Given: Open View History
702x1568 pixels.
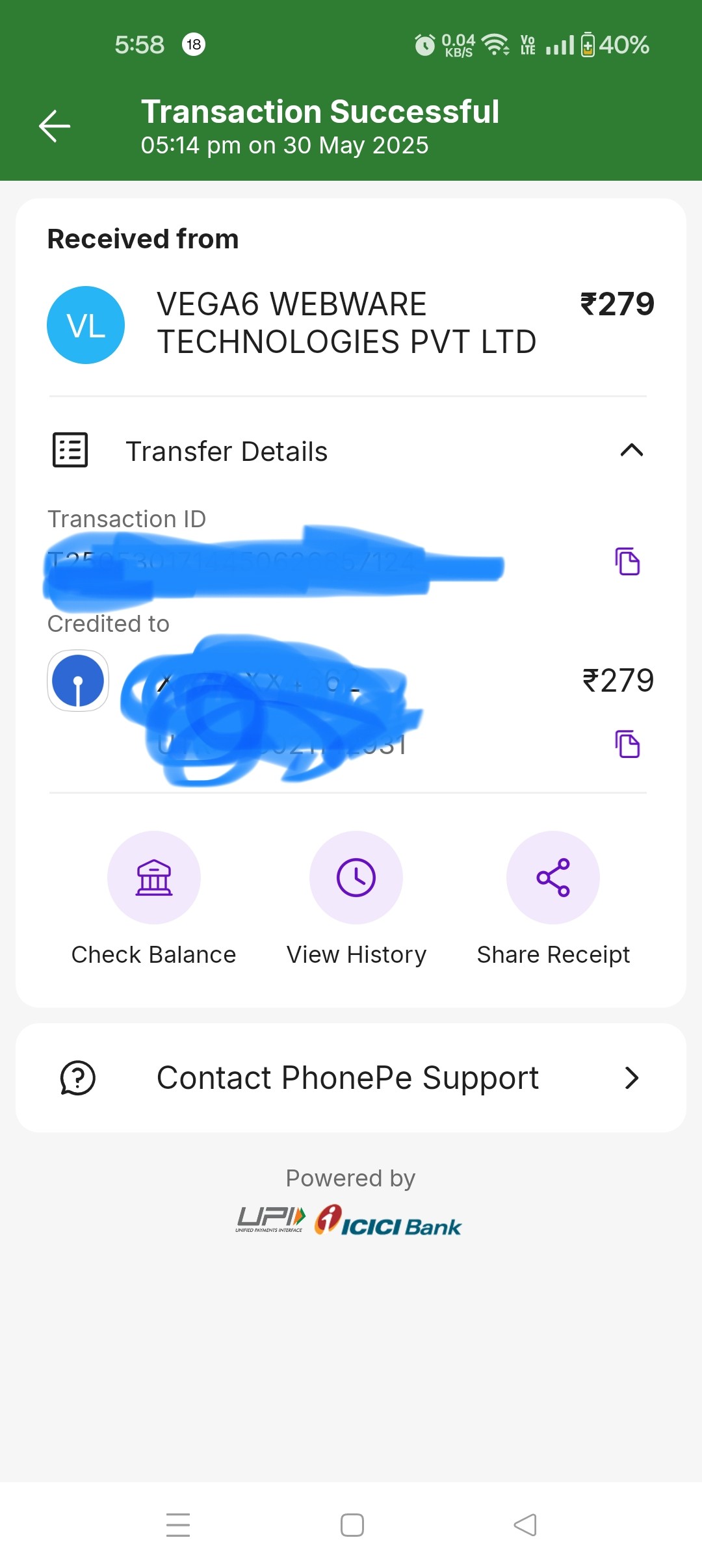Looking at the screenshot, I should pyautogui.click(x=356, y=878).
